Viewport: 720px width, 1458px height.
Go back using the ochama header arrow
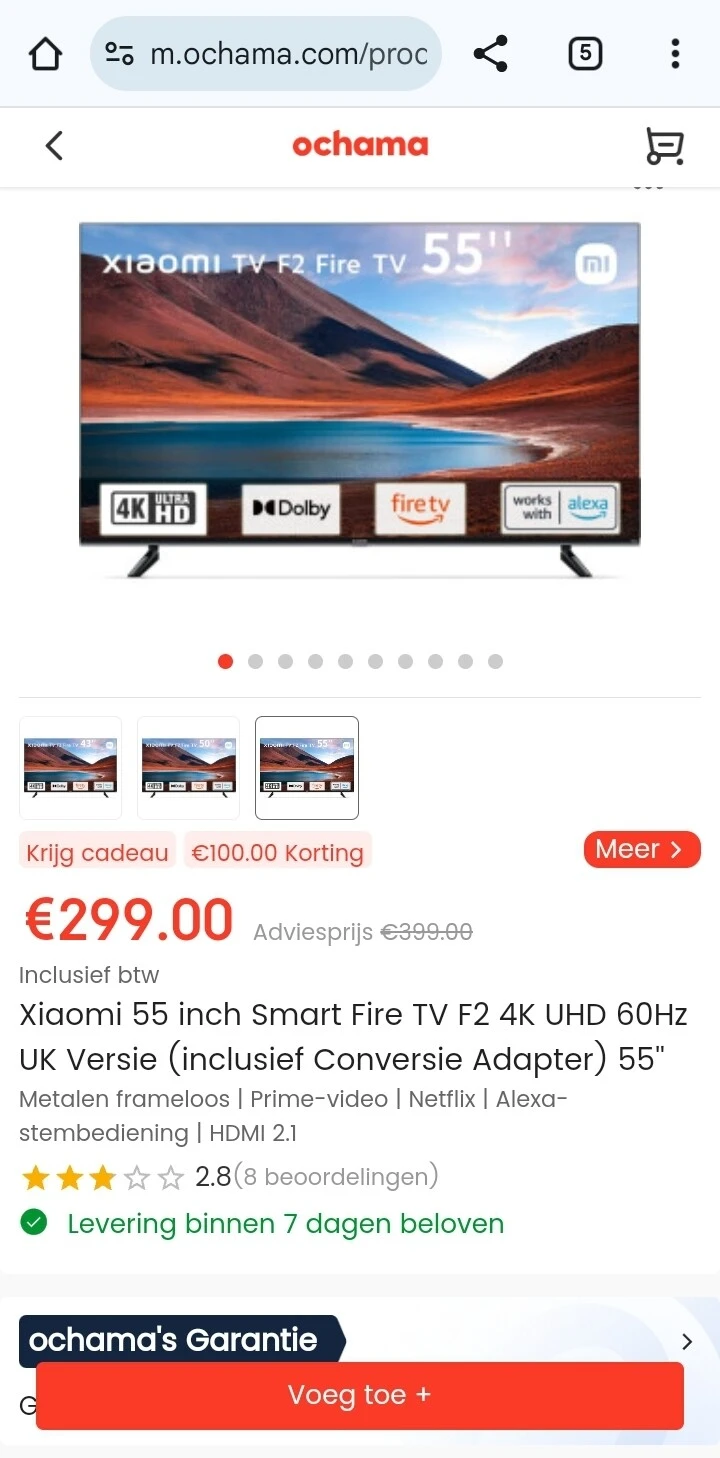point(54,146)
